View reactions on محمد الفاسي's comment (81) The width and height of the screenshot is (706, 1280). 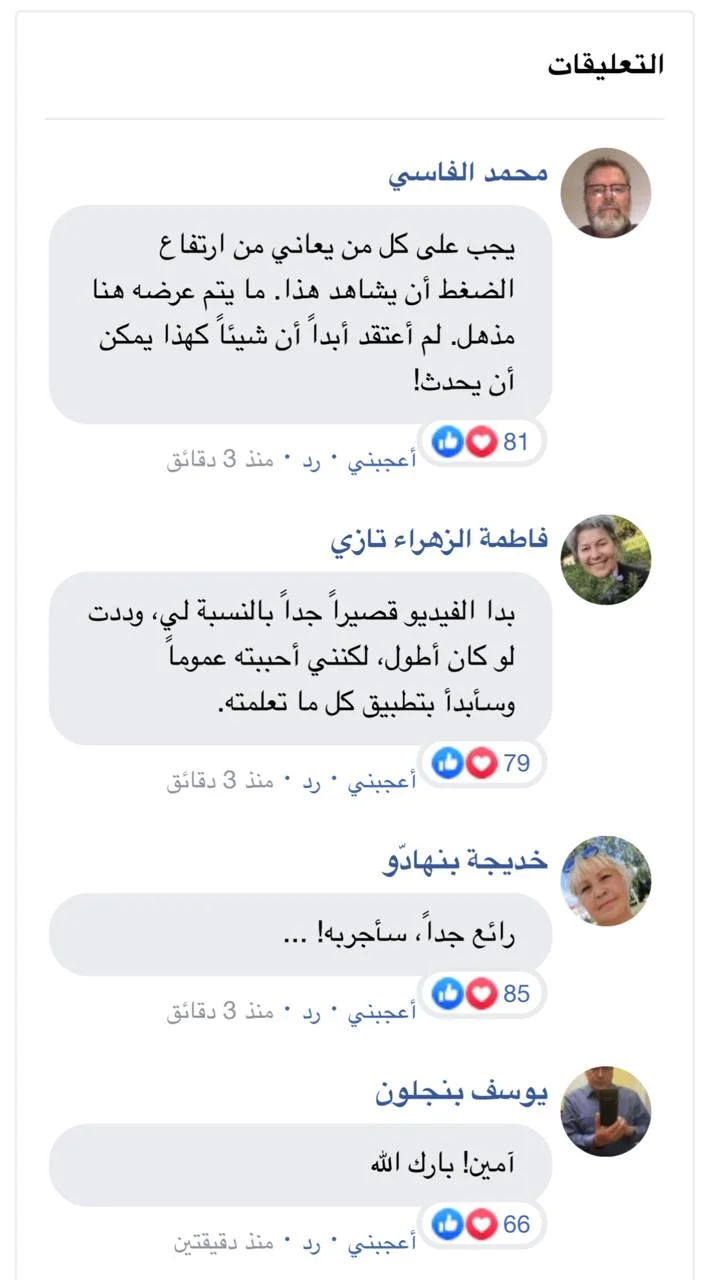[485, 441]
